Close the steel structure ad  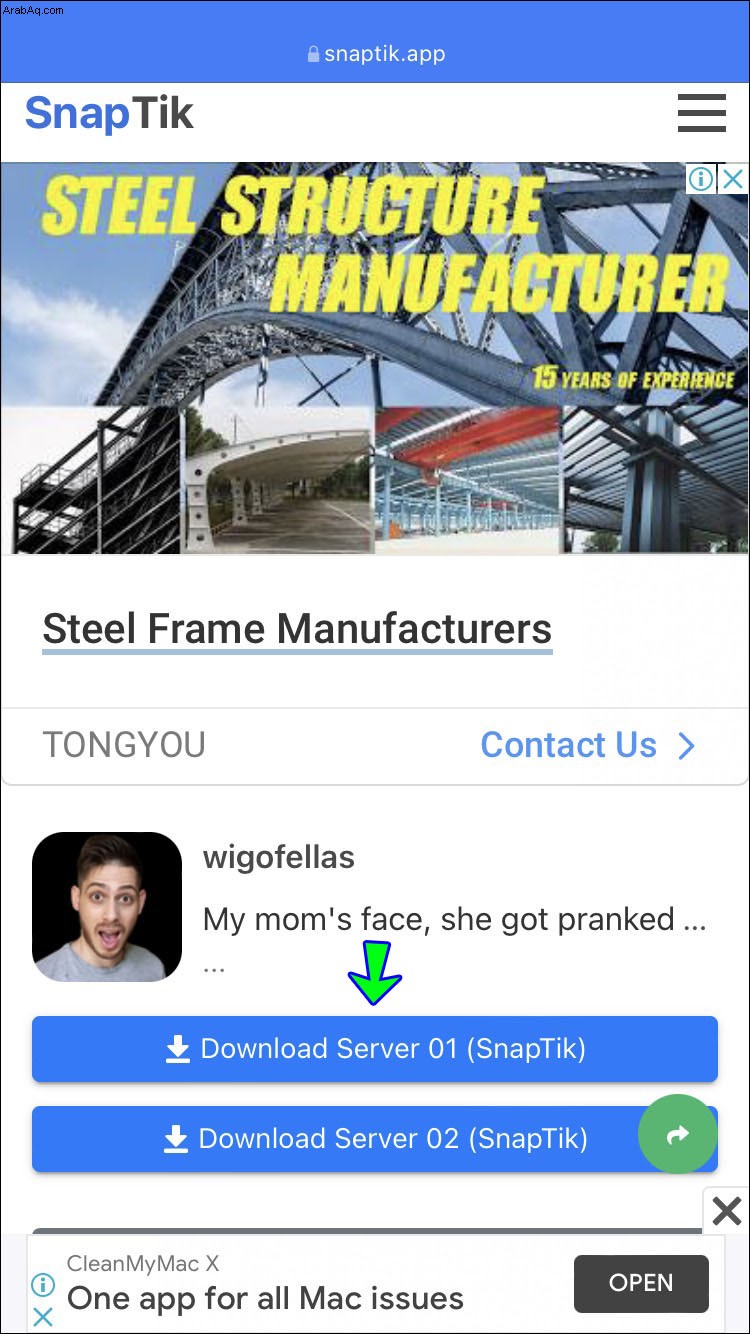734,179
